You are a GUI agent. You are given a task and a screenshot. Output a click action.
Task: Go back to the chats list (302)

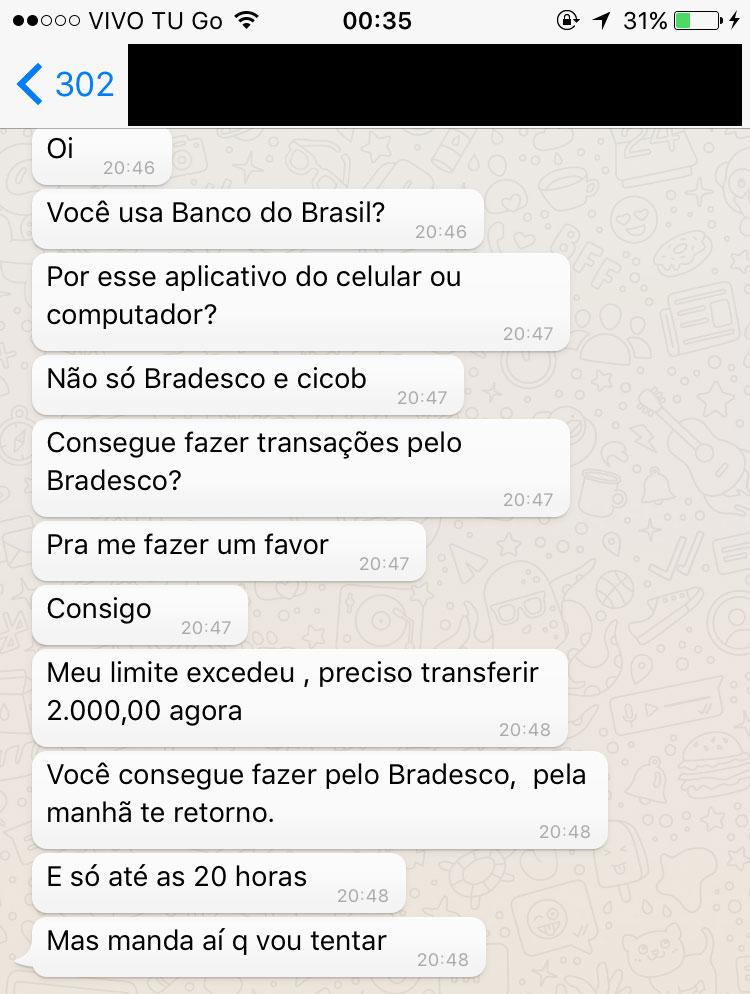coord(65,85)
